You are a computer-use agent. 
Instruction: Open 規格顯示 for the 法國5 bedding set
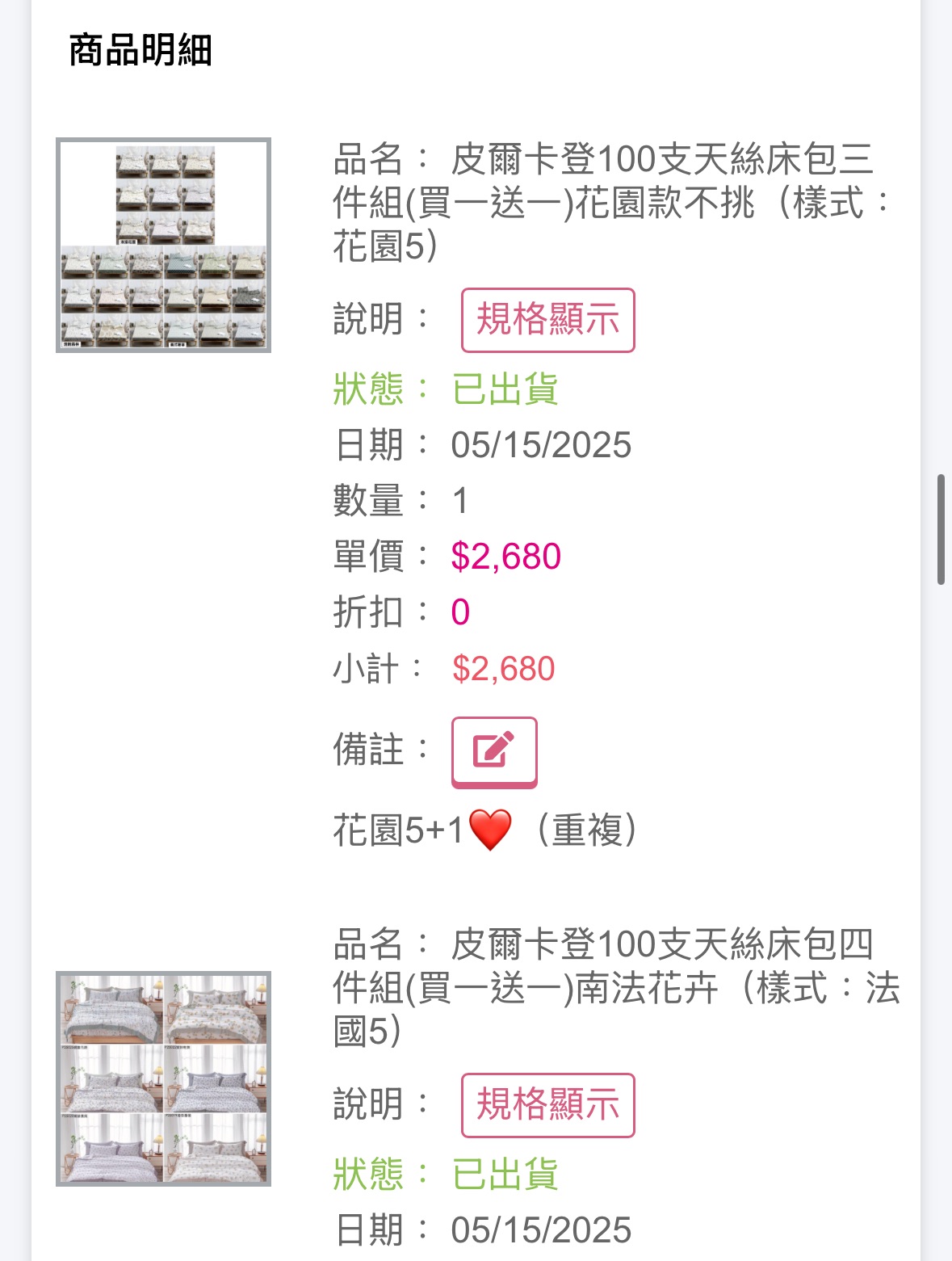pyautogui.click(x=547, y=1106)
